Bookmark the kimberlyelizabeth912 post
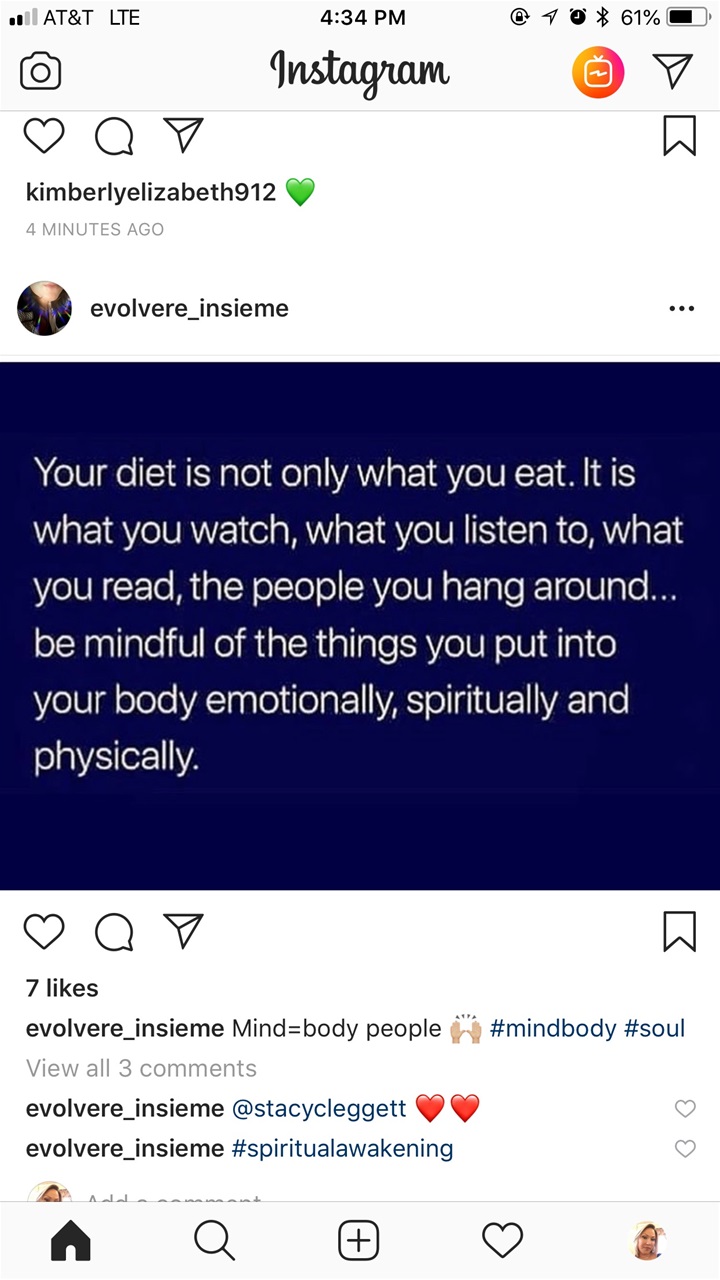 679,136
